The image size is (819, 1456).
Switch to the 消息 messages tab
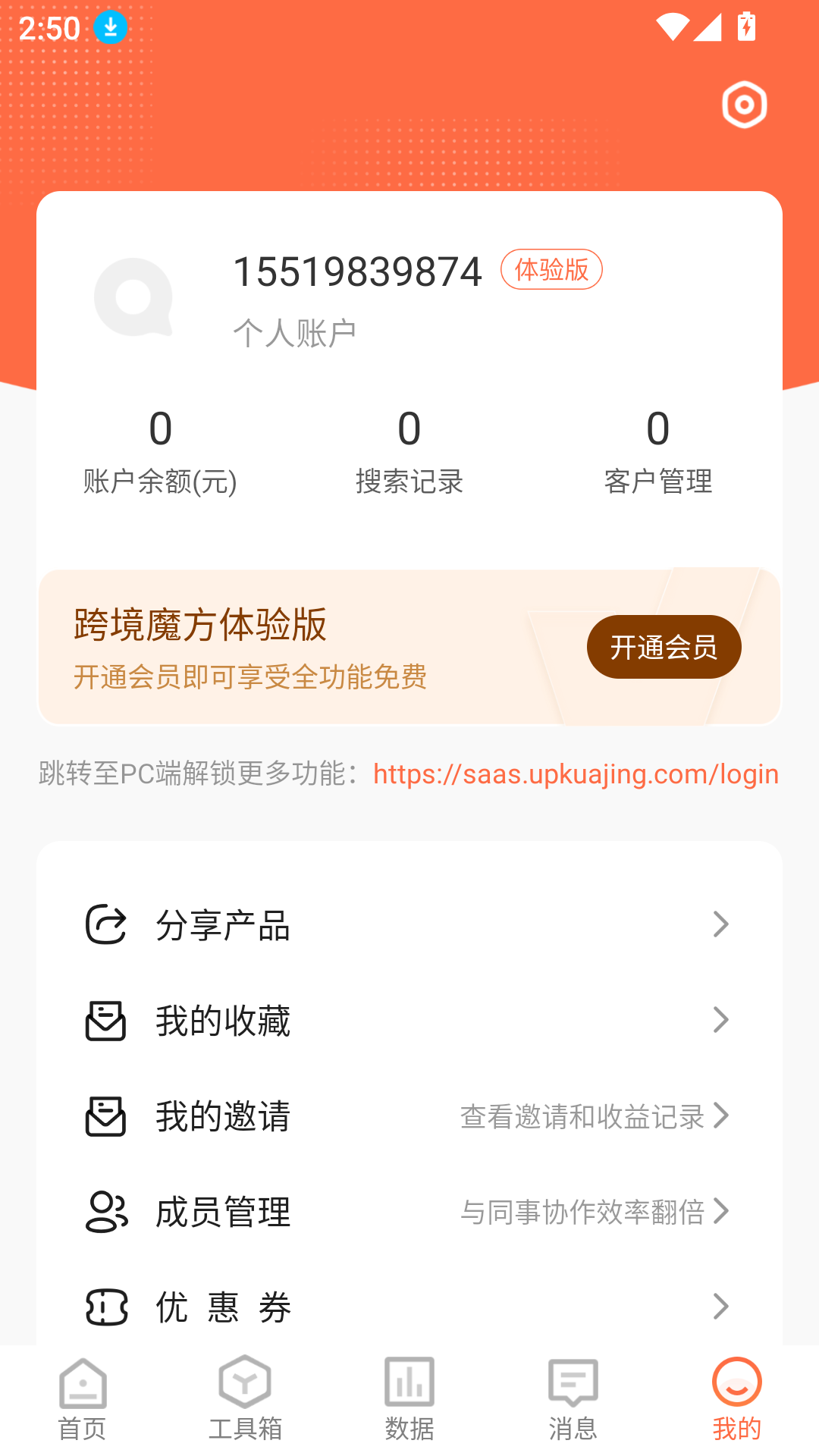point(573,1400)
